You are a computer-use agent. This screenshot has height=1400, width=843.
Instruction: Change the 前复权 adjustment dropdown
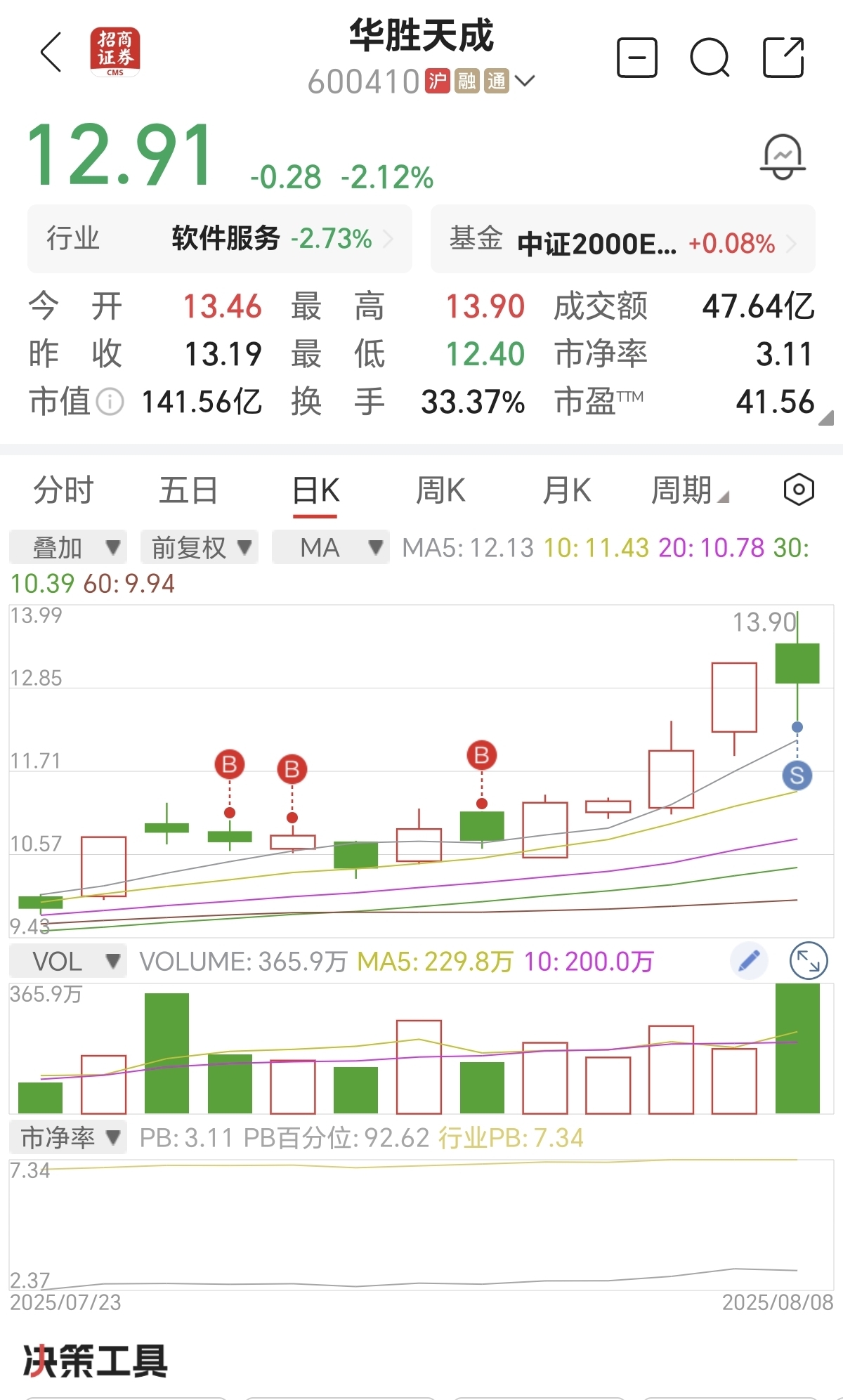click(200, 547)
